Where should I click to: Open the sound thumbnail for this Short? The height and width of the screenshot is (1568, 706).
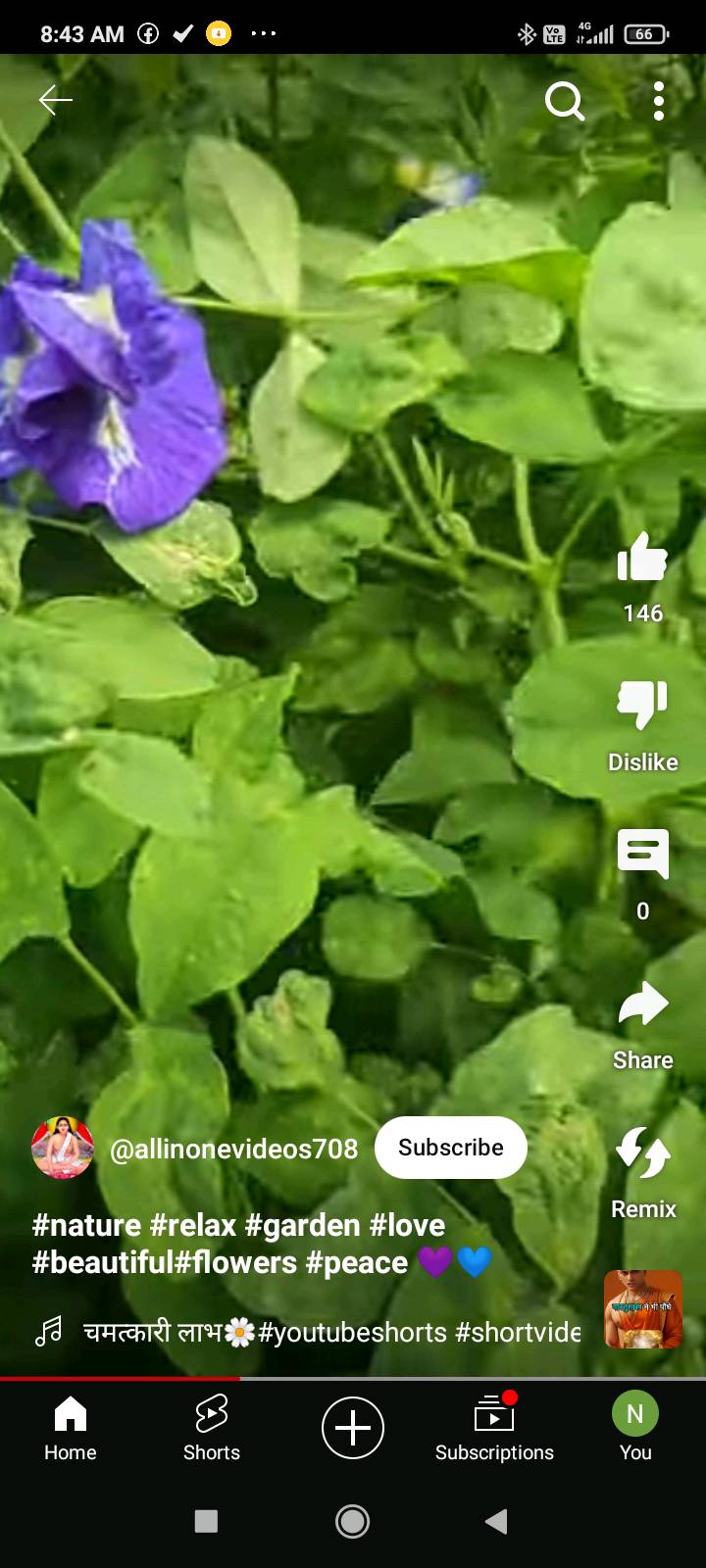click(643, 1309)
